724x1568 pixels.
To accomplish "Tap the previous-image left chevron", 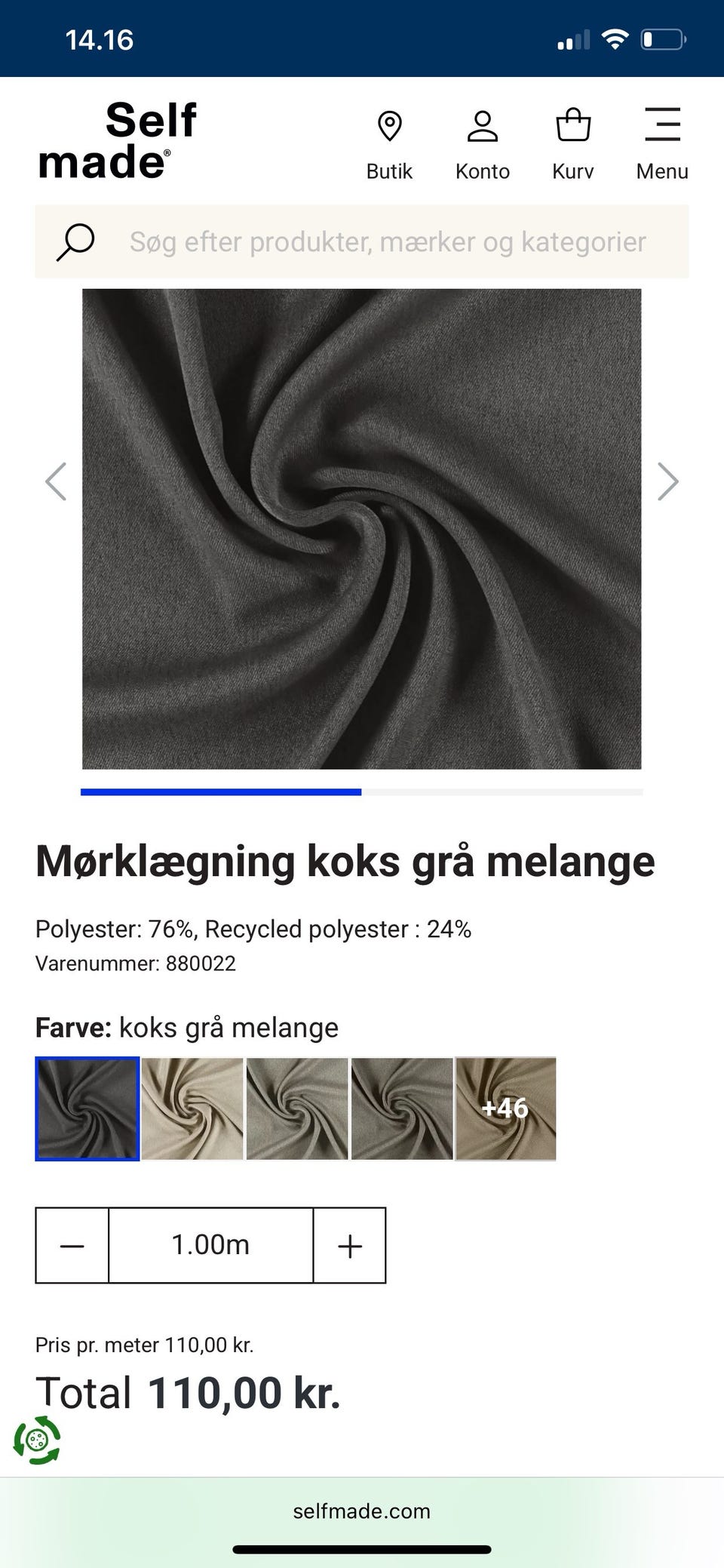I will tap(57, 481).
